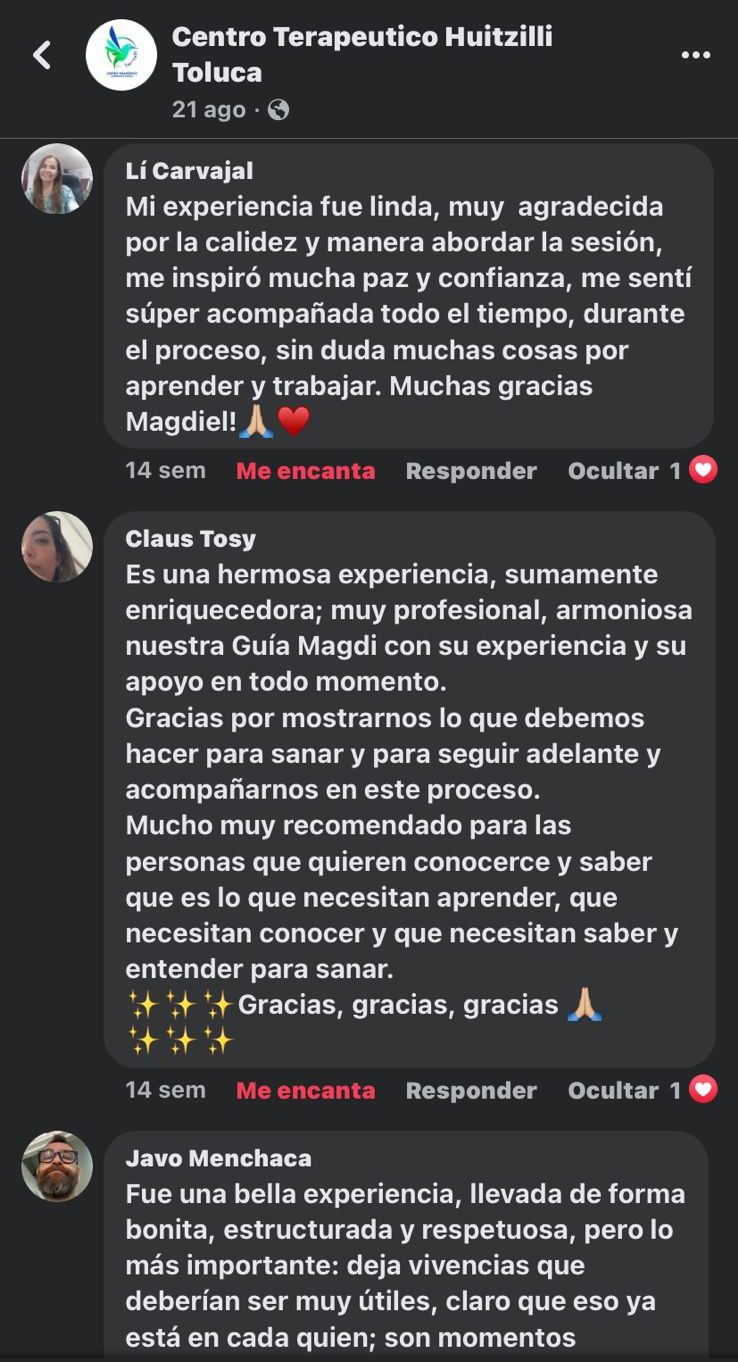
Task: View Javo Menchaca's profile picture
Action: pos(57,1166)
